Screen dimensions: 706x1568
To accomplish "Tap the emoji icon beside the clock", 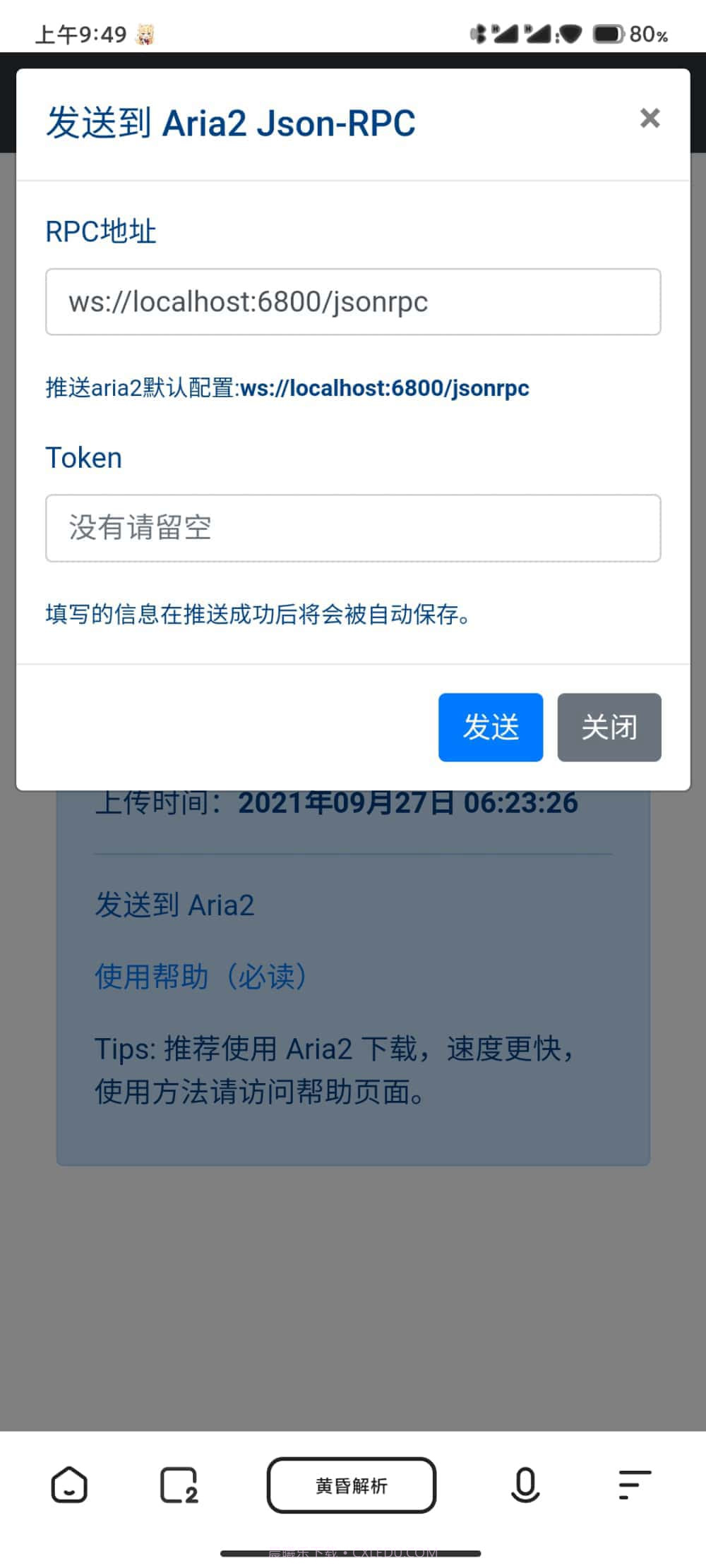I will point(145,33).
